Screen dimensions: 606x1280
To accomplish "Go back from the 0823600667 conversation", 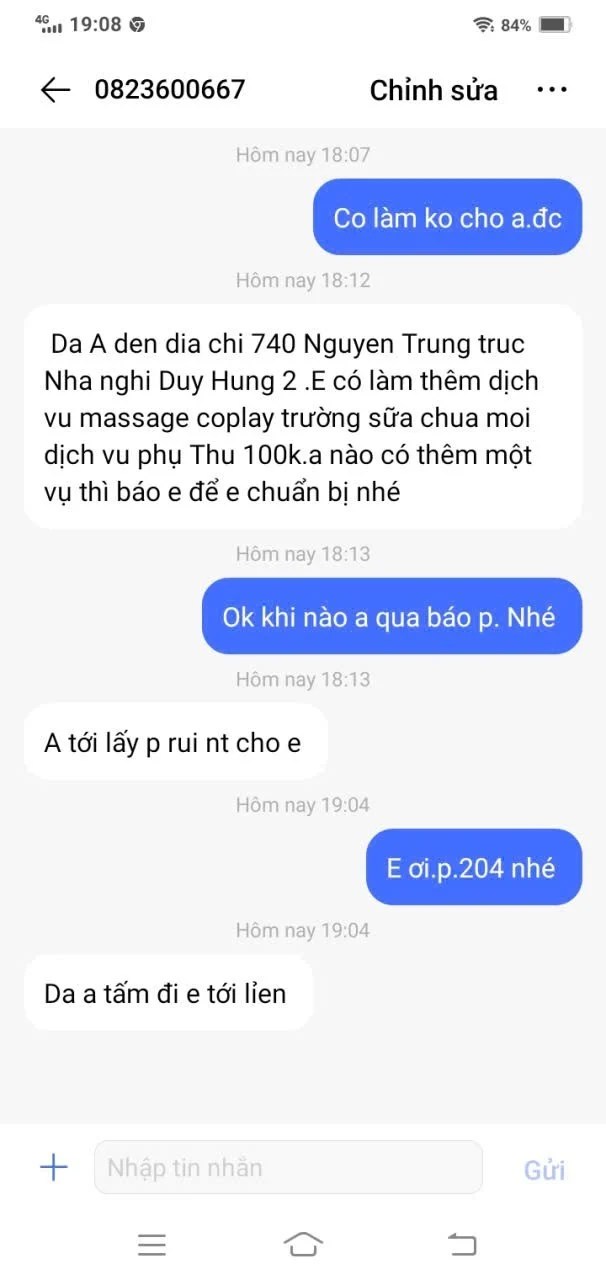I will coord(55,90).
